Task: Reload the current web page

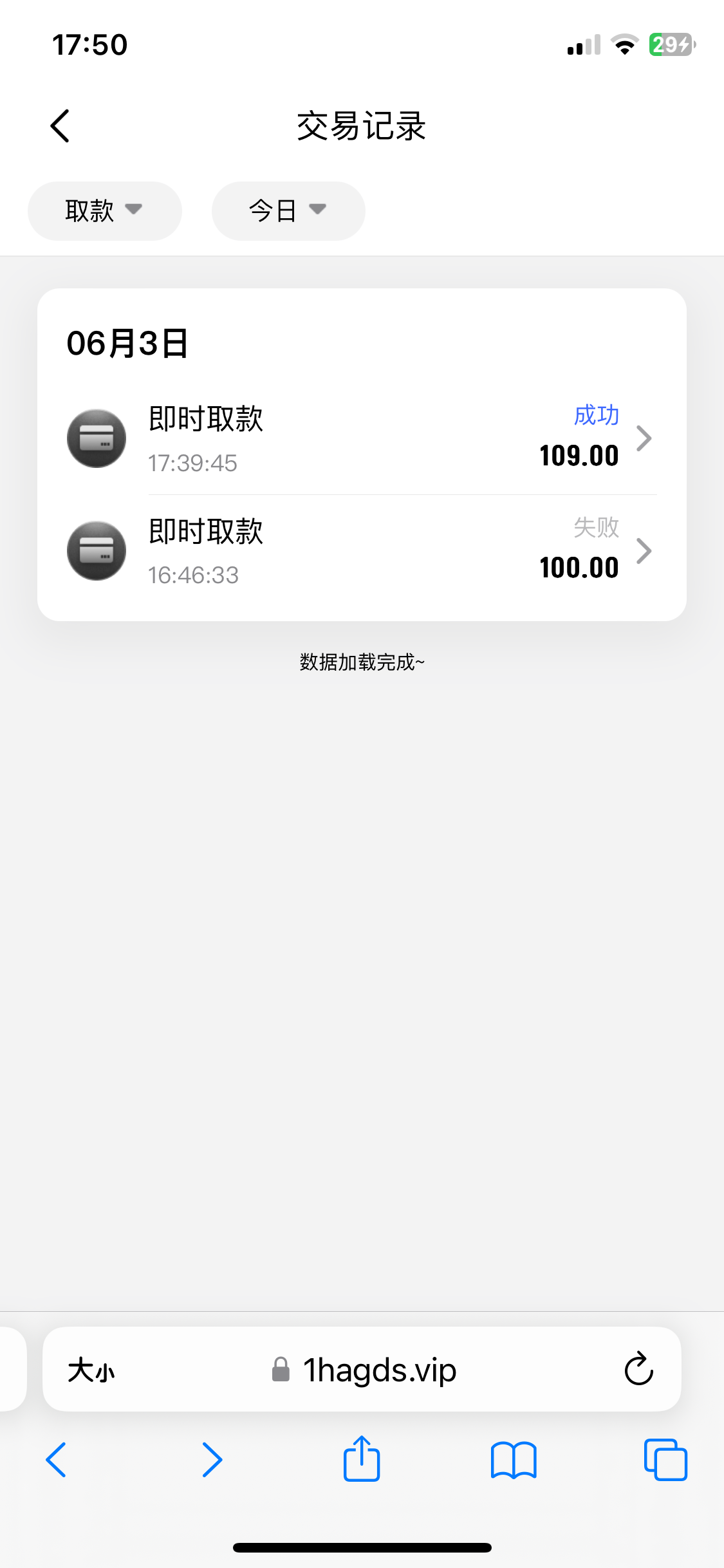Action: [x=638, y=1369]
